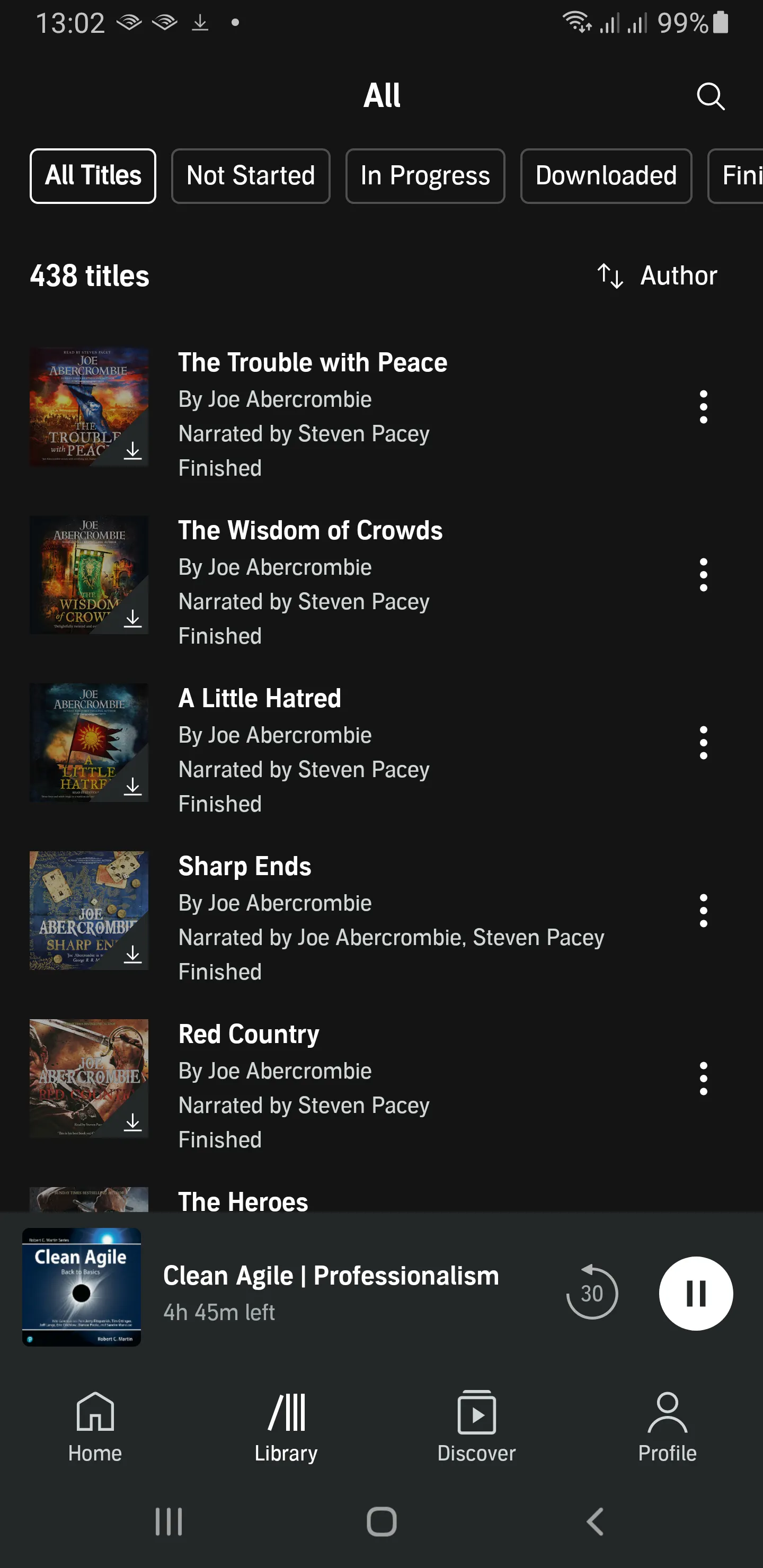763x1568 pixels.
Task: Open options for The Trouble with Peace
Action: pyautogui.click(x=703, y=407)
